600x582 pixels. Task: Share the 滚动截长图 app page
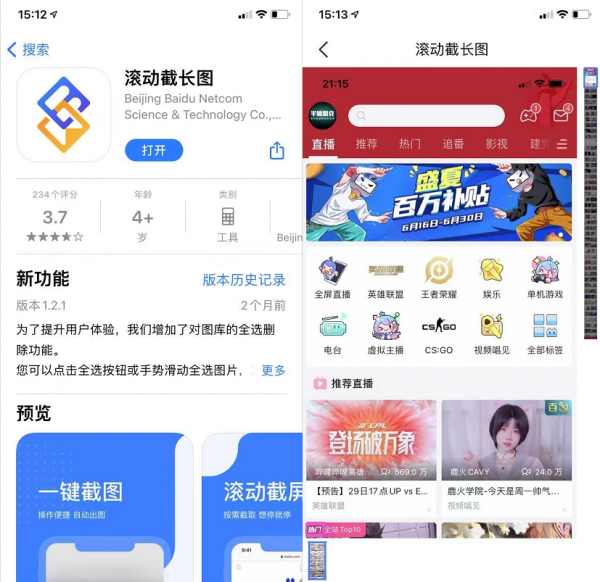(277, 150)
